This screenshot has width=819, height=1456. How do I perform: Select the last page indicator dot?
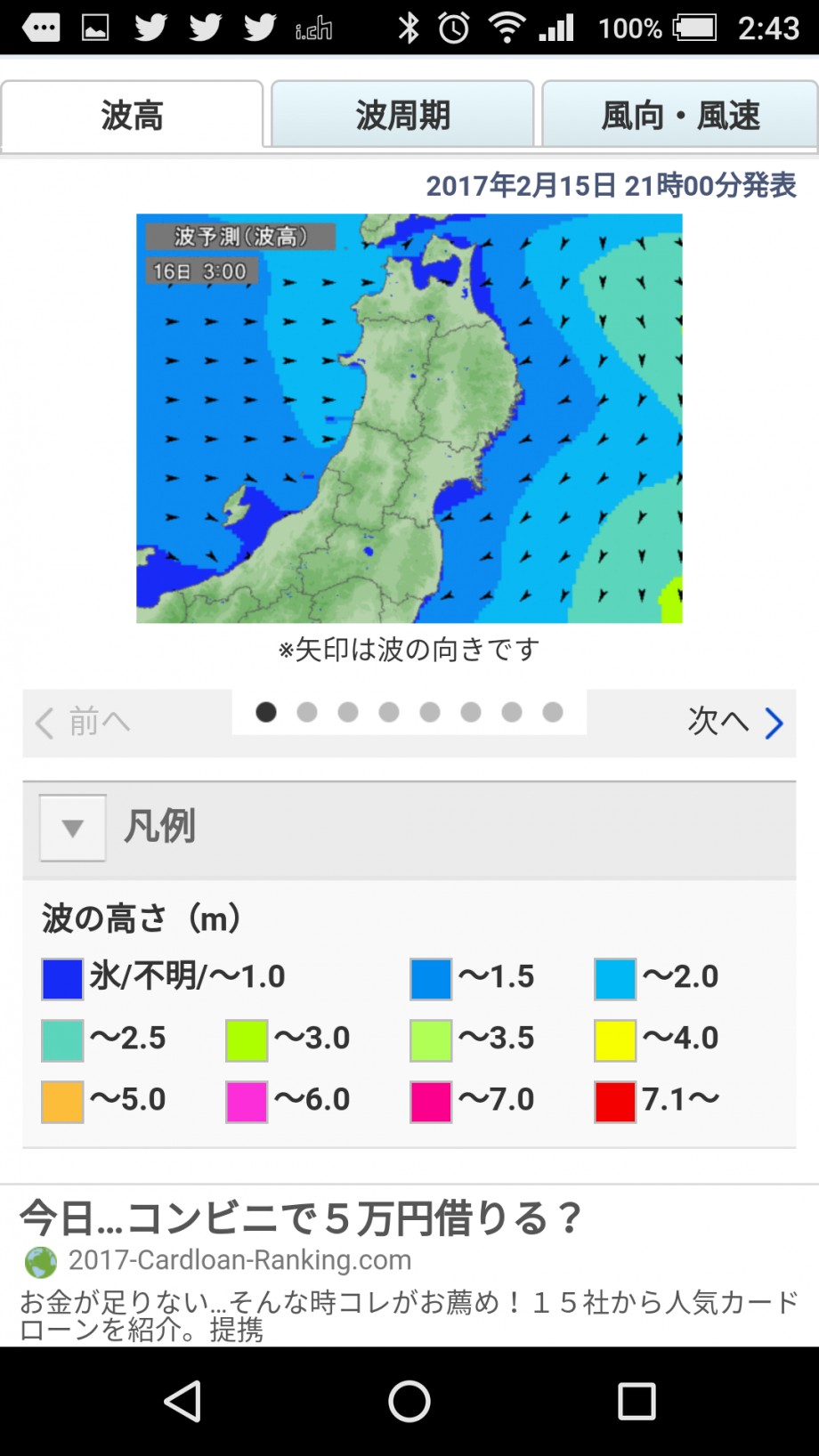point(553,712)
